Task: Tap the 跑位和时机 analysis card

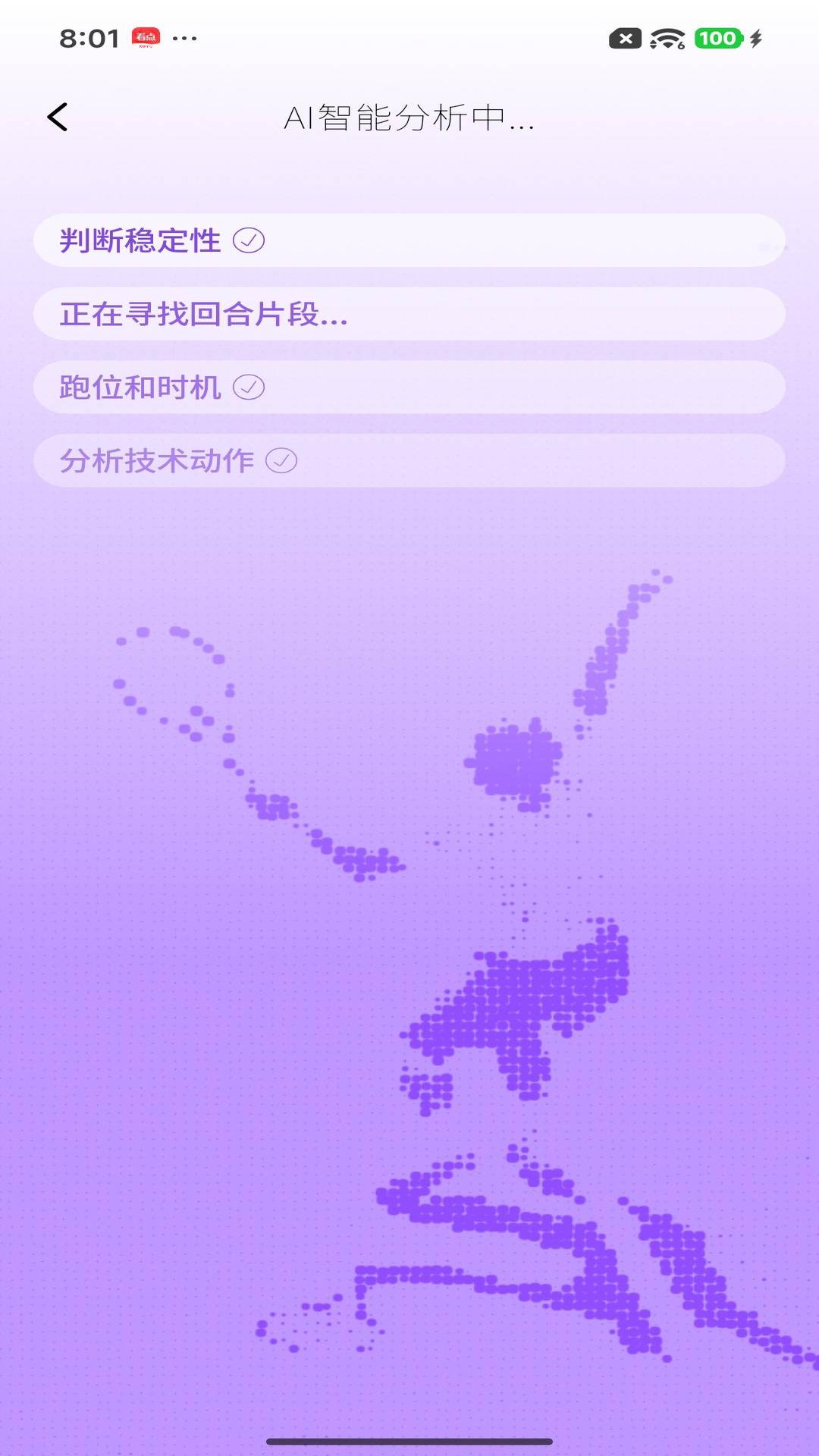Action: (x=409, y=387)
